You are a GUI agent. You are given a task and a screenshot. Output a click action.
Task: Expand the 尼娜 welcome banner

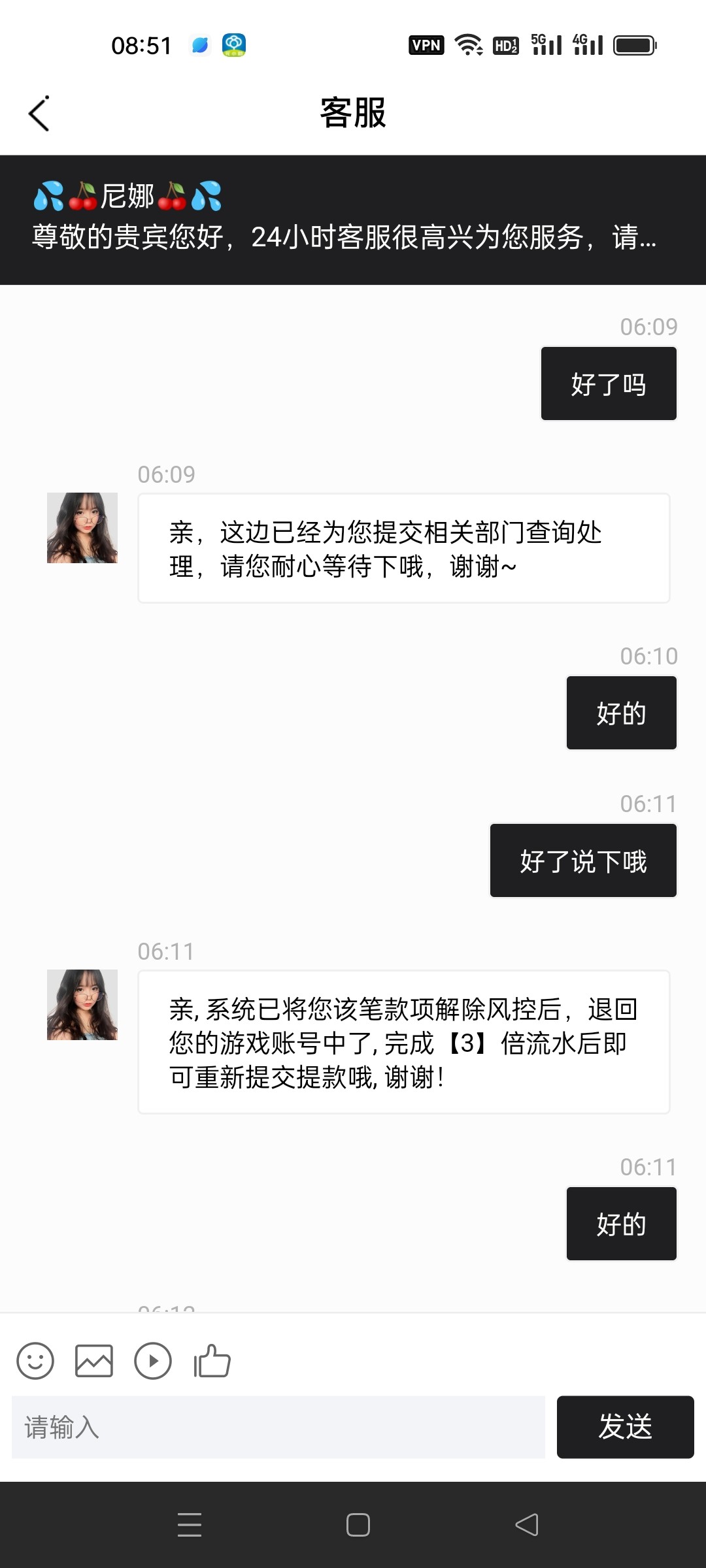pyautogui.click(x=353, y=220)
